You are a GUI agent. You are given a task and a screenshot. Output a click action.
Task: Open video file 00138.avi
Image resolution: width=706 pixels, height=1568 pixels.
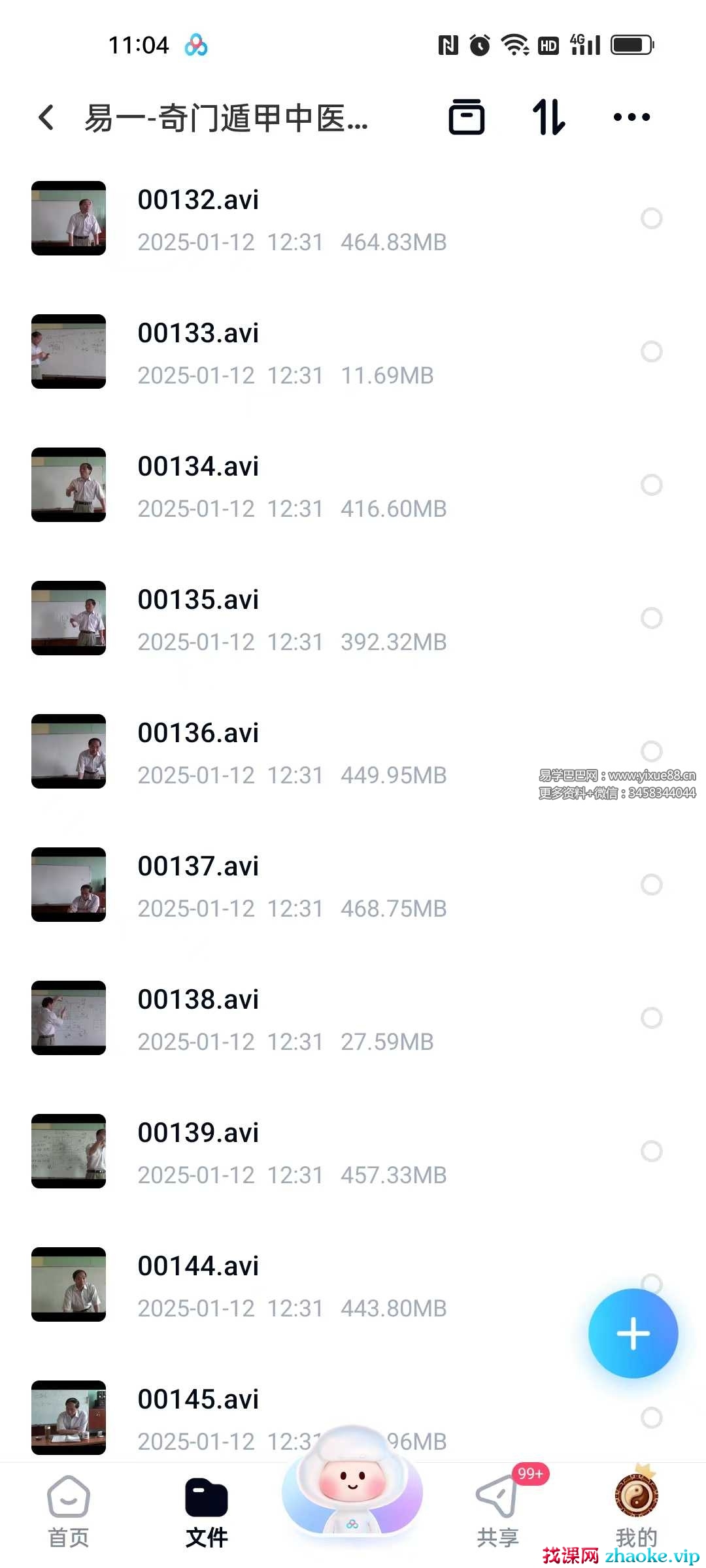click(198, 1000)
